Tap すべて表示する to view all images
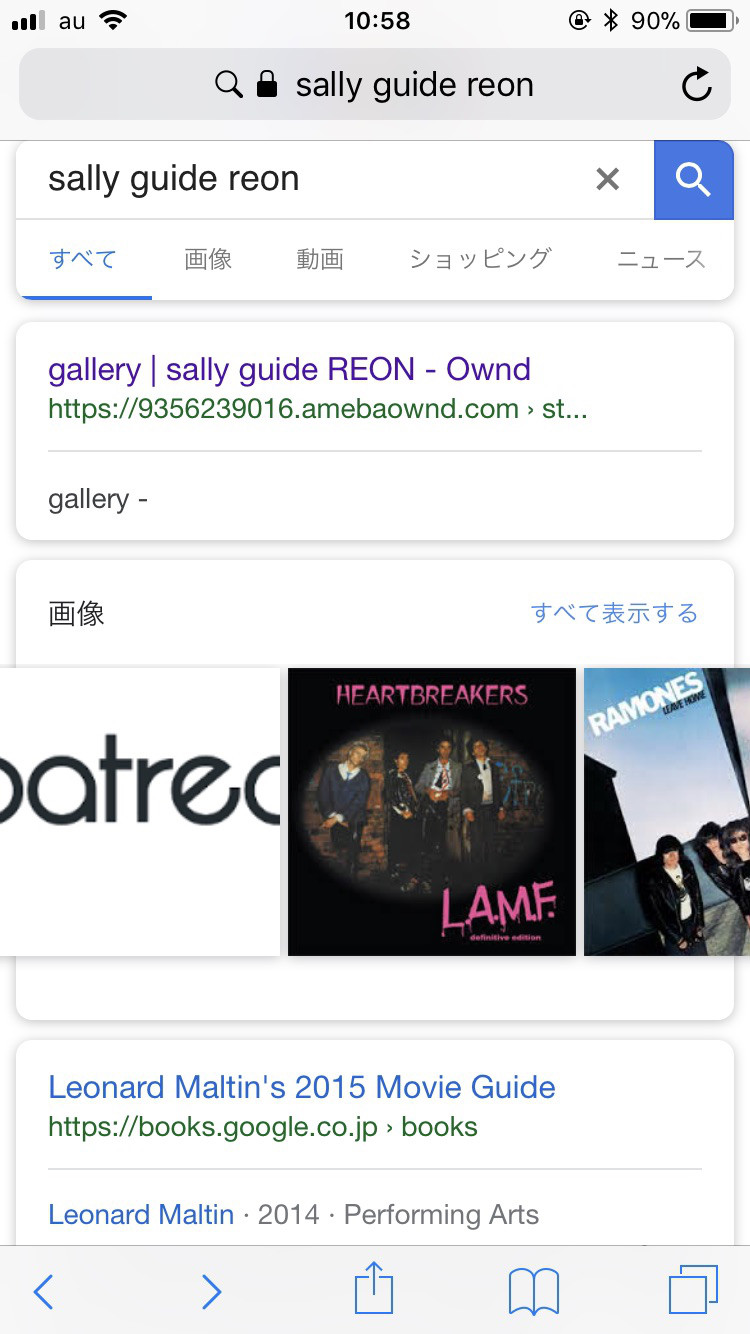The image size is (750, 1334). [614, 613]
